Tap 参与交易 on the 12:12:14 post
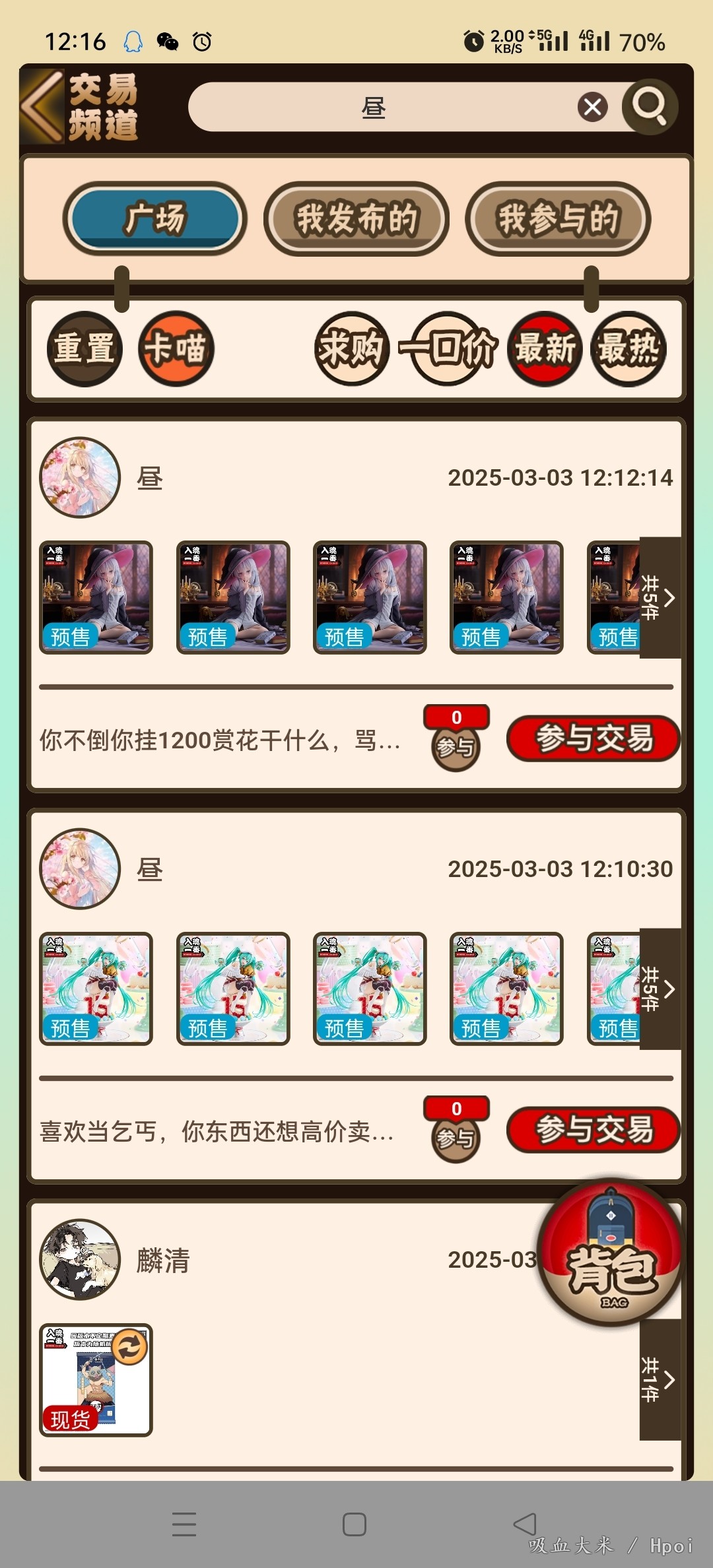 pos(593,738)
